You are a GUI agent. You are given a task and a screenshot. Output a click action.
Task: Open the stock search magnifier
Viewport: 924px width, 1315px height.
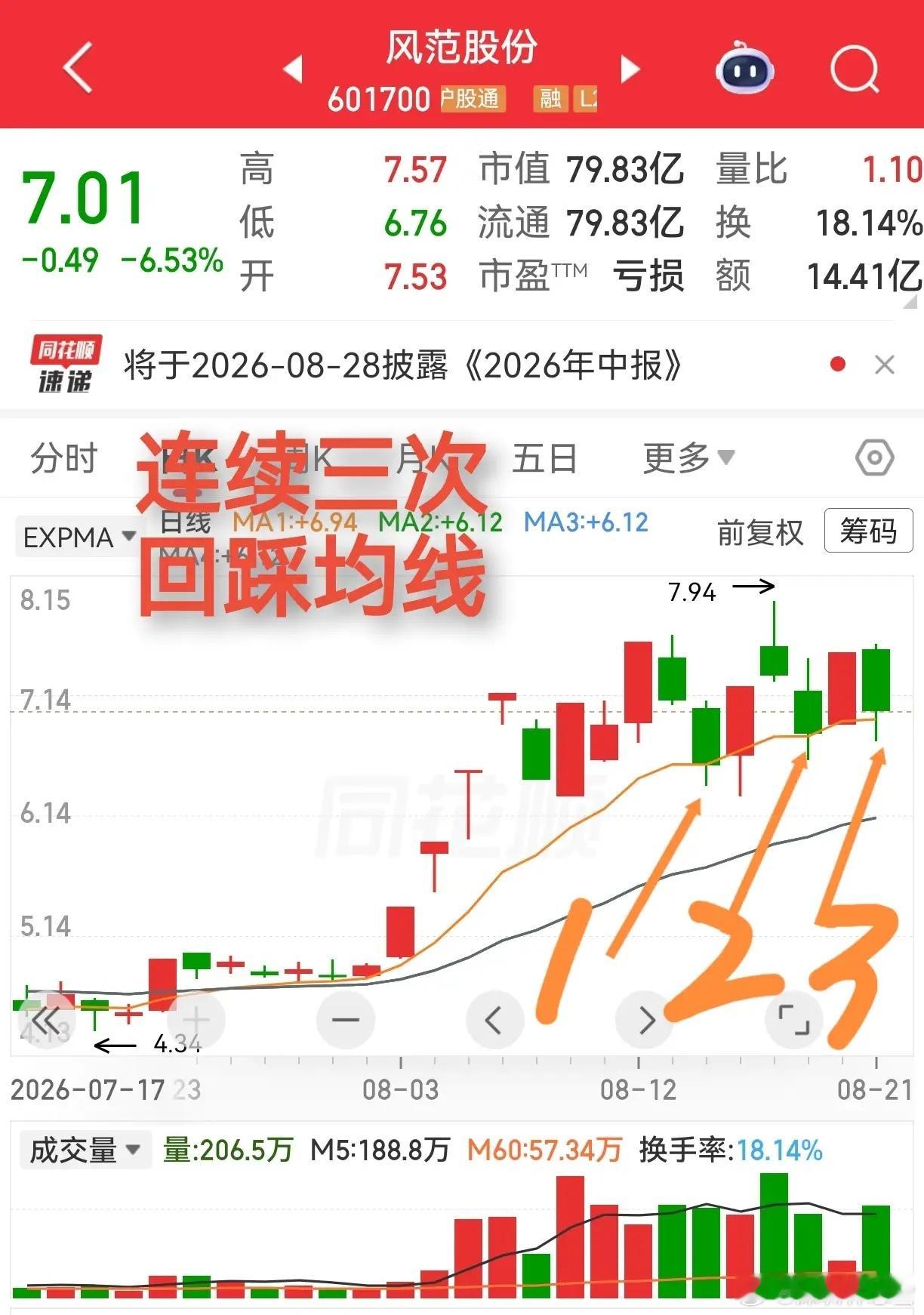(x=855, y=70)
